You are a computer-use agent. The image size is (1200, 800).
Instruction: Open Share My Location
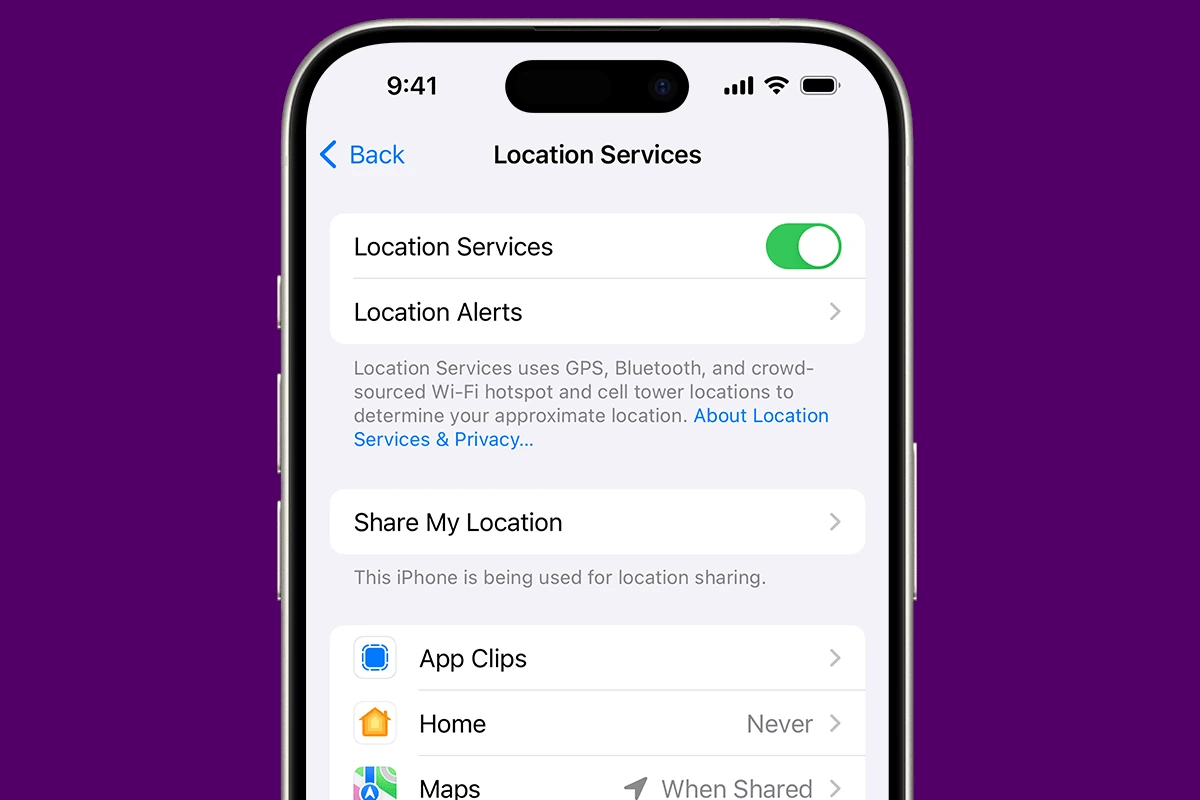click(x=597, y=522)
